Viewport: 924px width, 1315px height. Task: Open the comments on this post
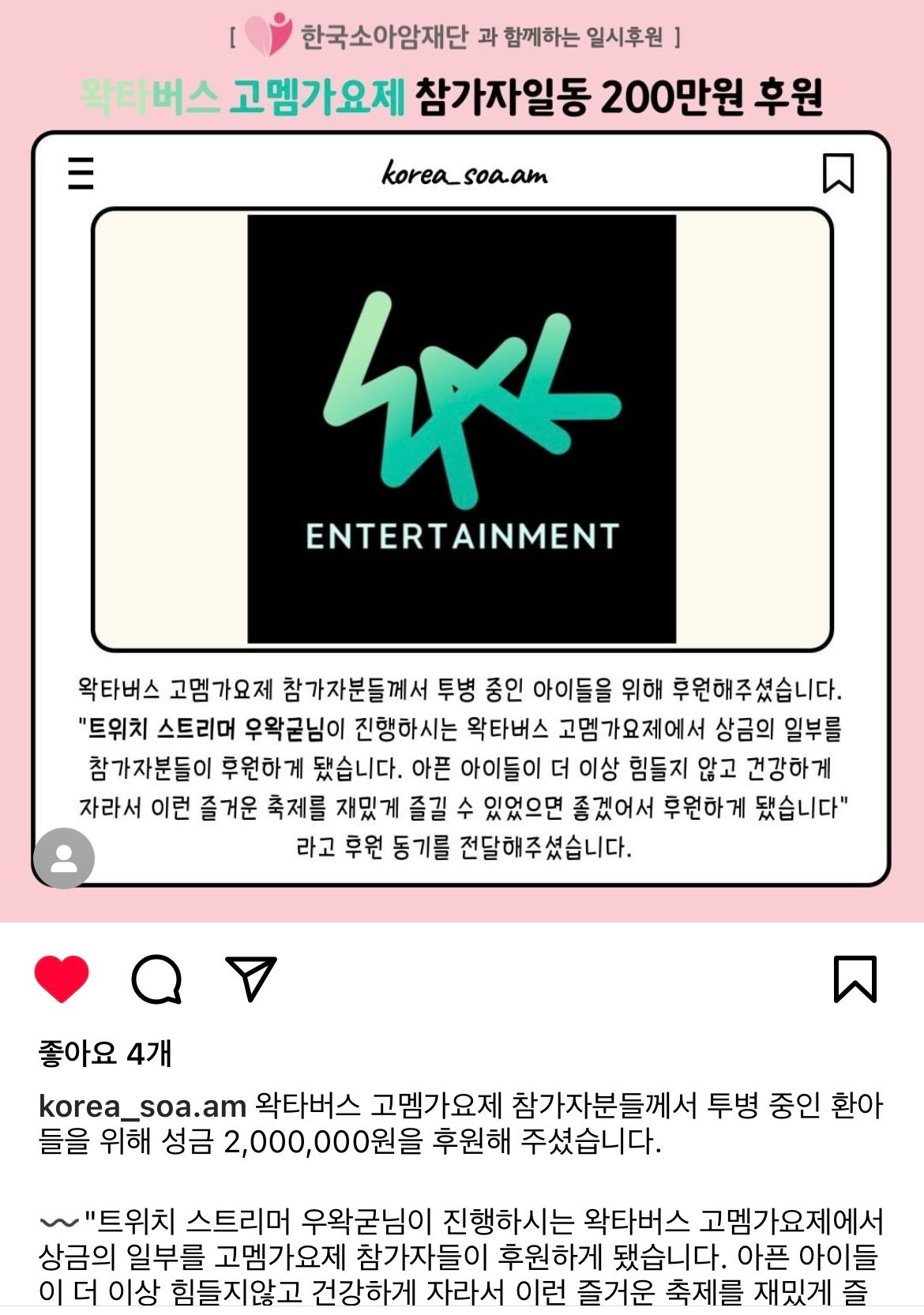coord(156,979)
